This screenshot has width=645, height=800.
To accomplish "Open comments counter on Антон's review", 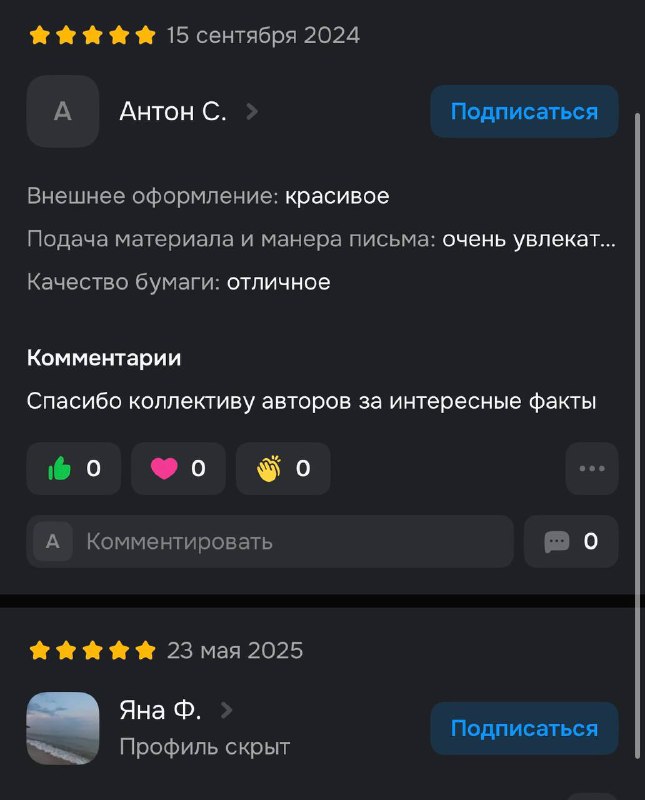I will [571, 542].
